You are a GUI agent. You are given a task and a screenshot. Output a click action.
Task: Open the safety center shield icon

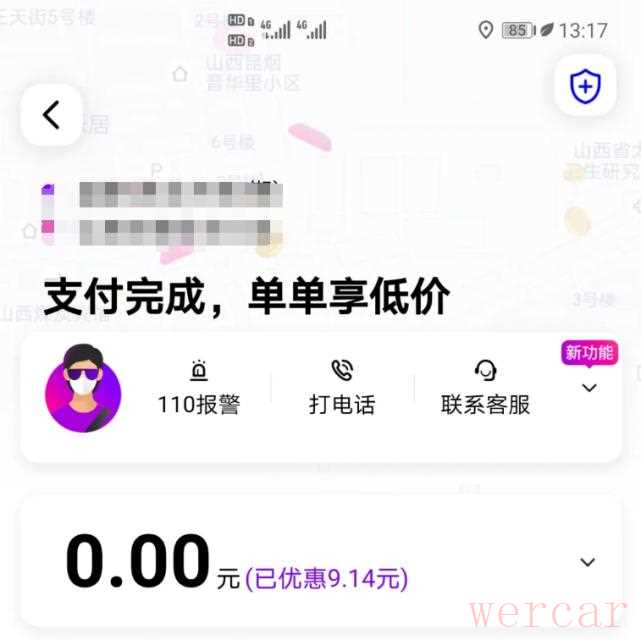tap(585, 87)
